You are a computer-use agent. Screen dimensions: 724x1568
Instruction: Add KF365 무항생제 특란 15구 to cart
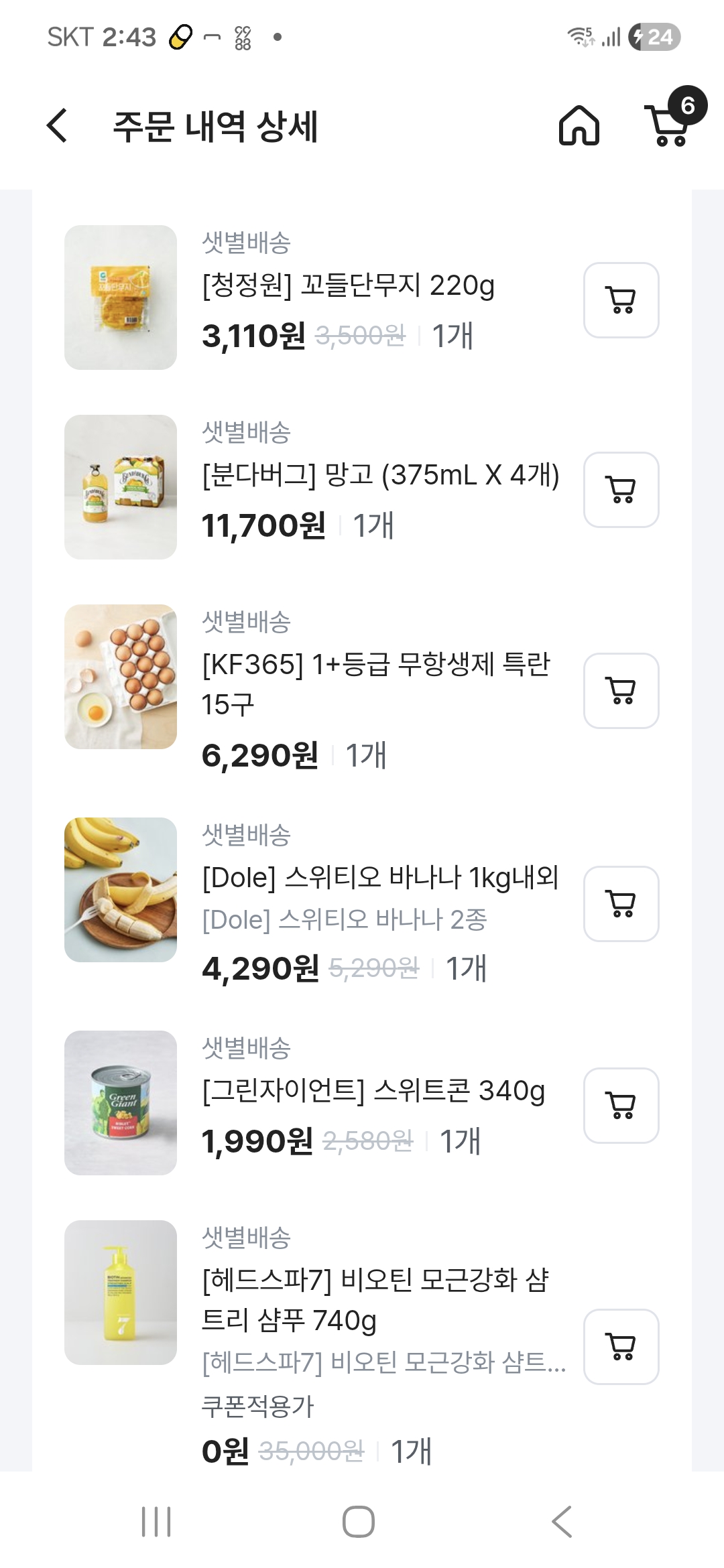[x=621, y=691]
